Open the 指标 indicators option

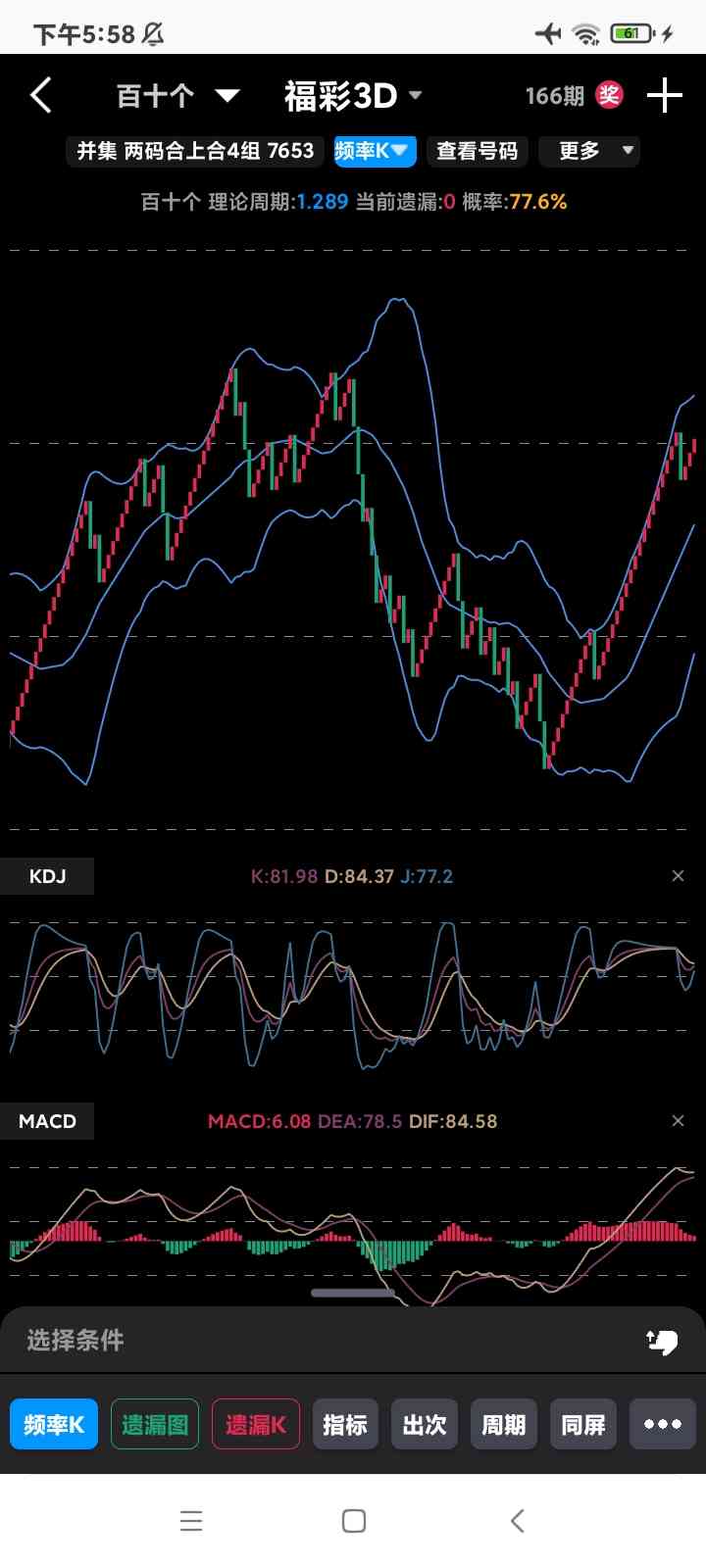pyautogui.click(x=345, y=1424)
